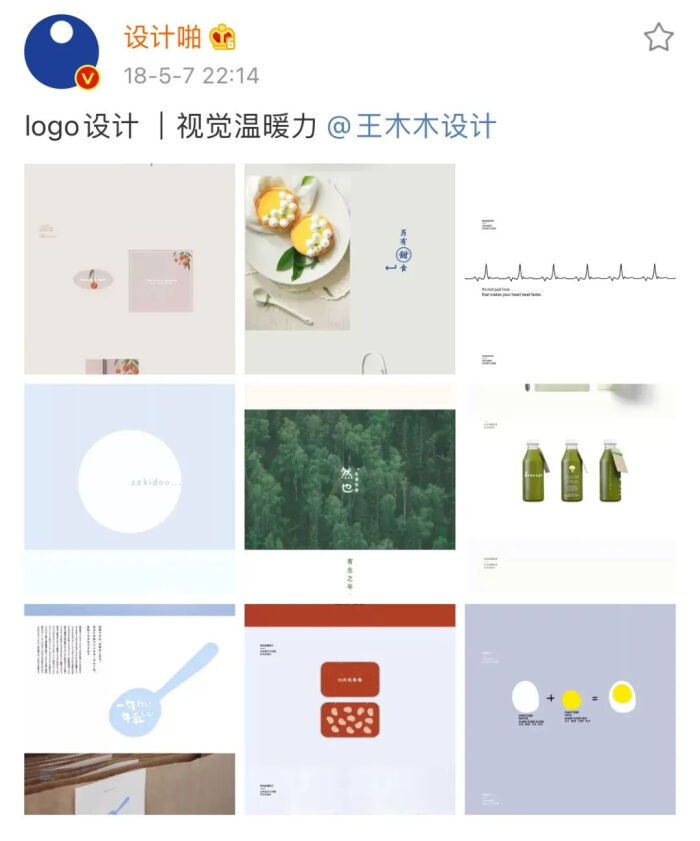View the green juice bottles image
The width and height of the screenshot is (700, 841).
(570, 489)
